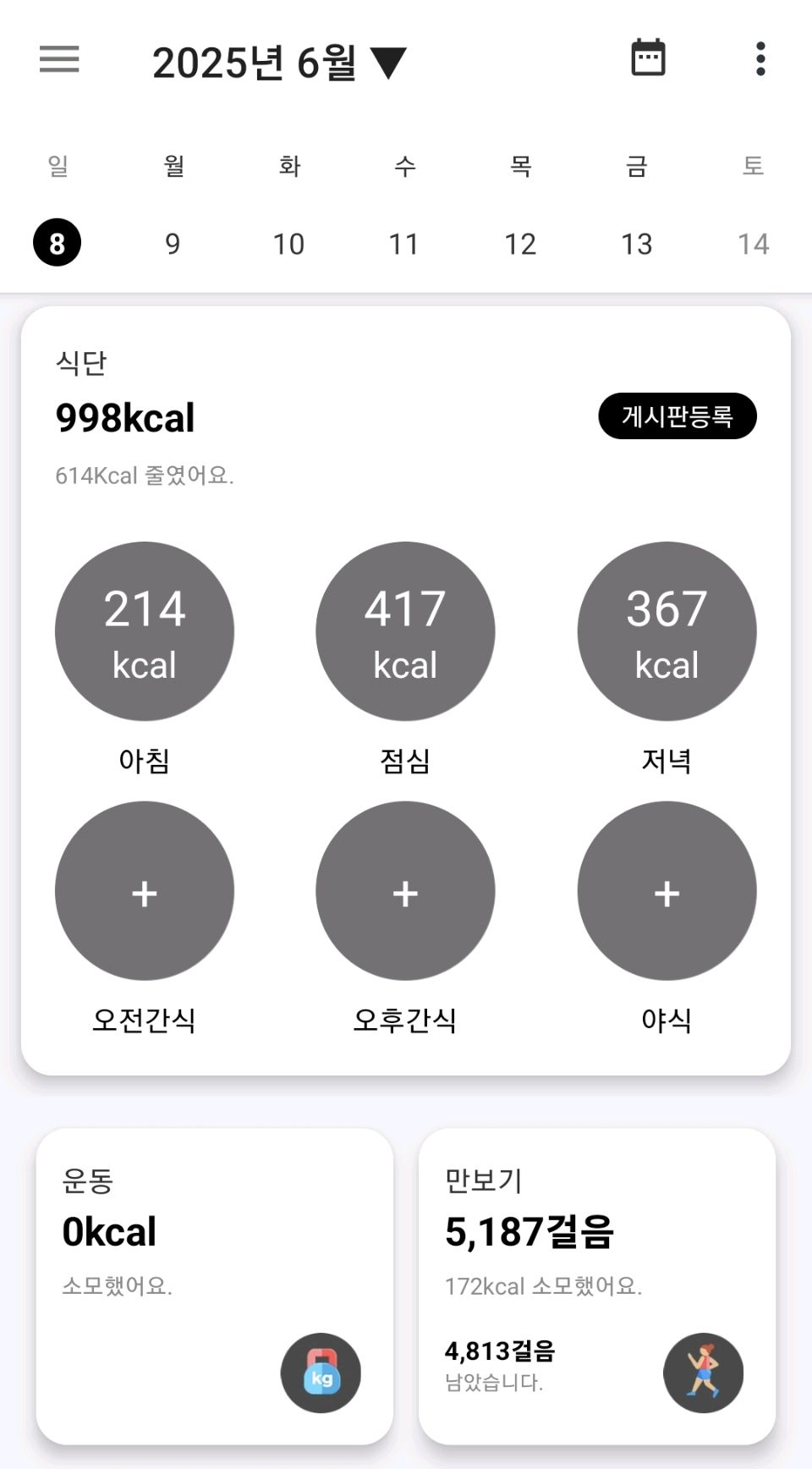Screen dimensions: 812x1469
Task: Select date 9 in the week row
Action: 173,244
